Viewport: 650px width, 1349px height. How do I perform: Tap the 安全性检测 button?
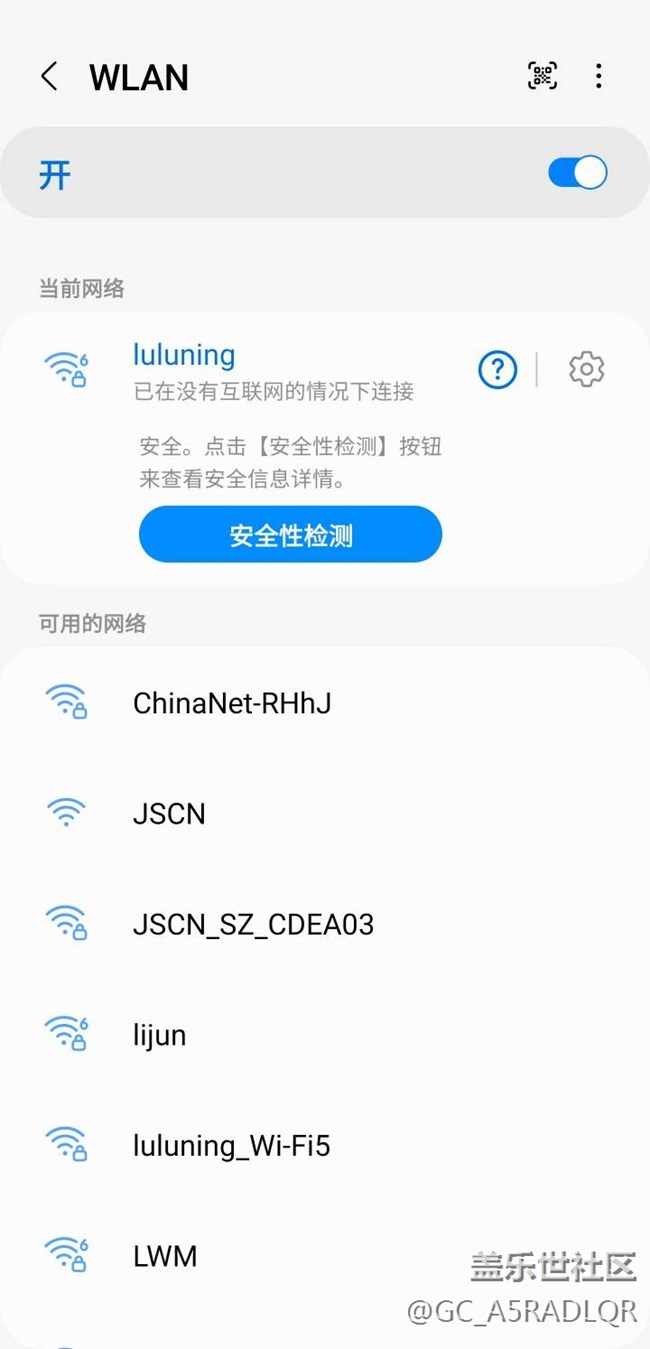coord(290,535)
